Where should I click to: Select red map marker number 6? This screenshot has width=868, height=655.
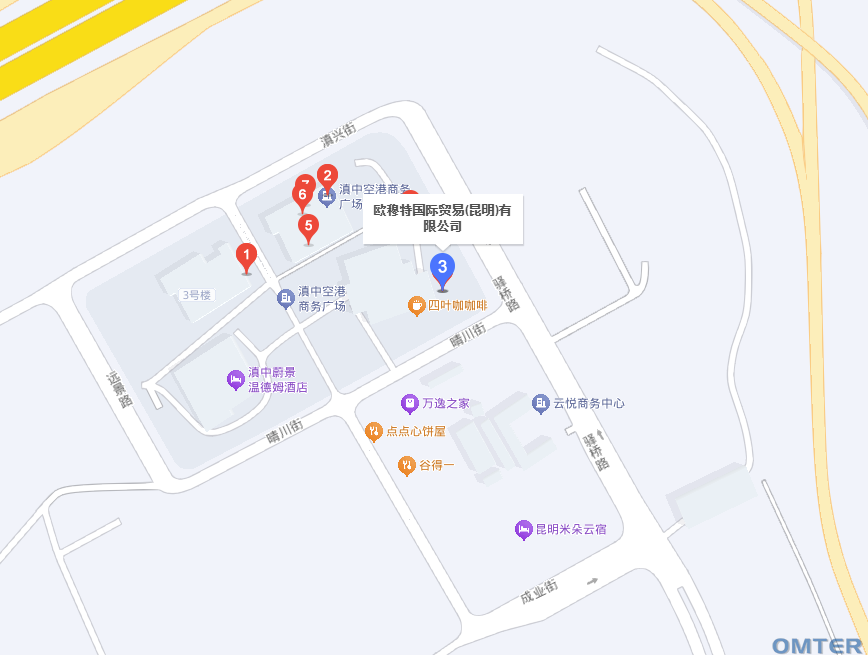pos(300,195)
